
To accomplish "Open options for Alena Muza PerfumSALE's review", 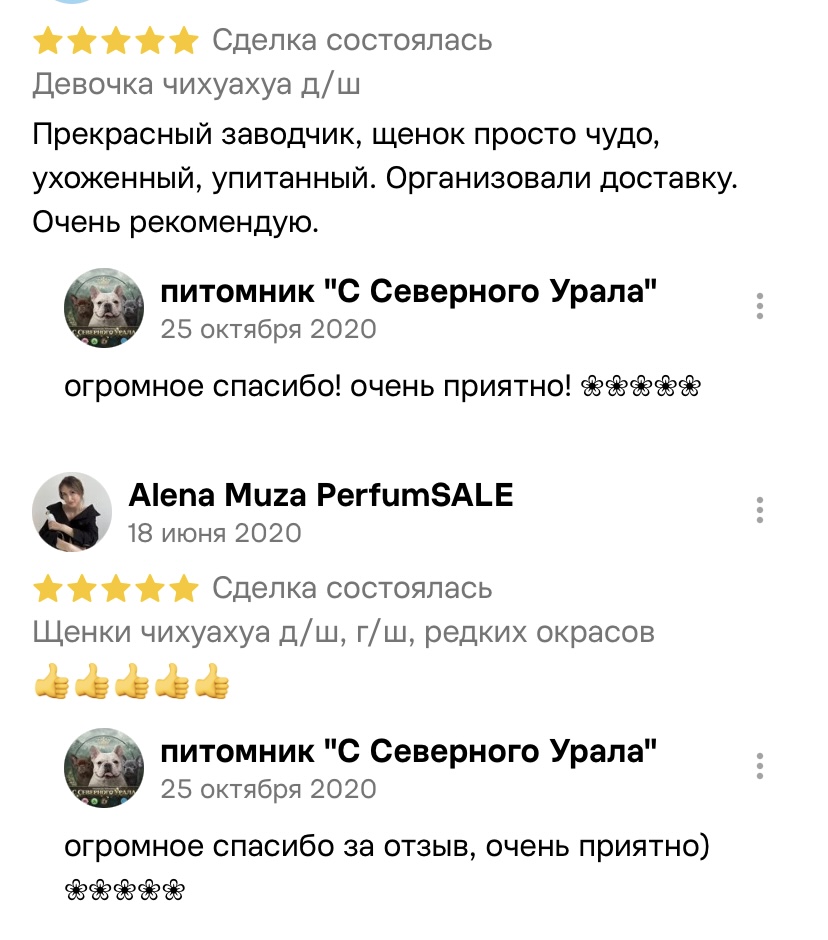I will click(x=759, y=510).
